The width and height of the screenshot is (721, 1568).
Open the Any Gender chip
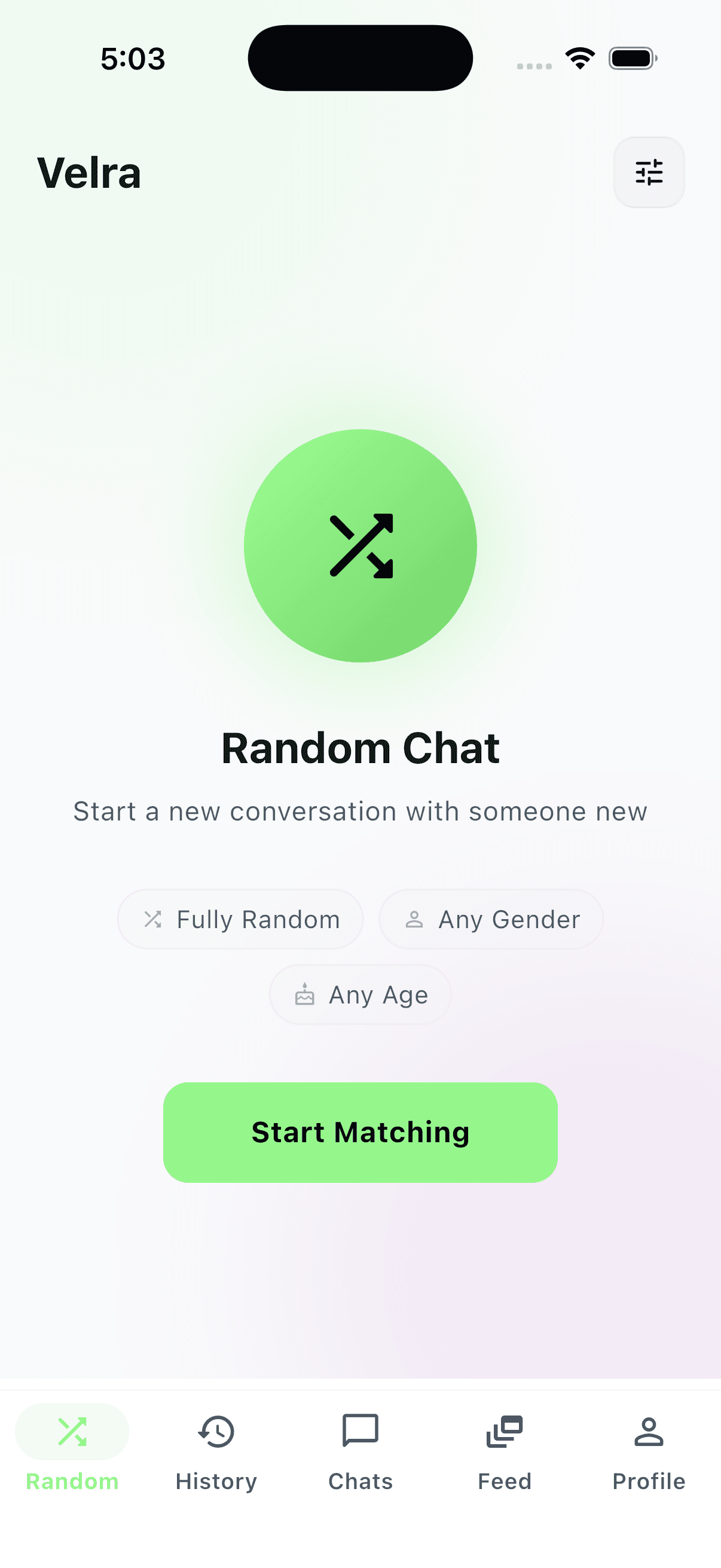click(x=491, y=919)
